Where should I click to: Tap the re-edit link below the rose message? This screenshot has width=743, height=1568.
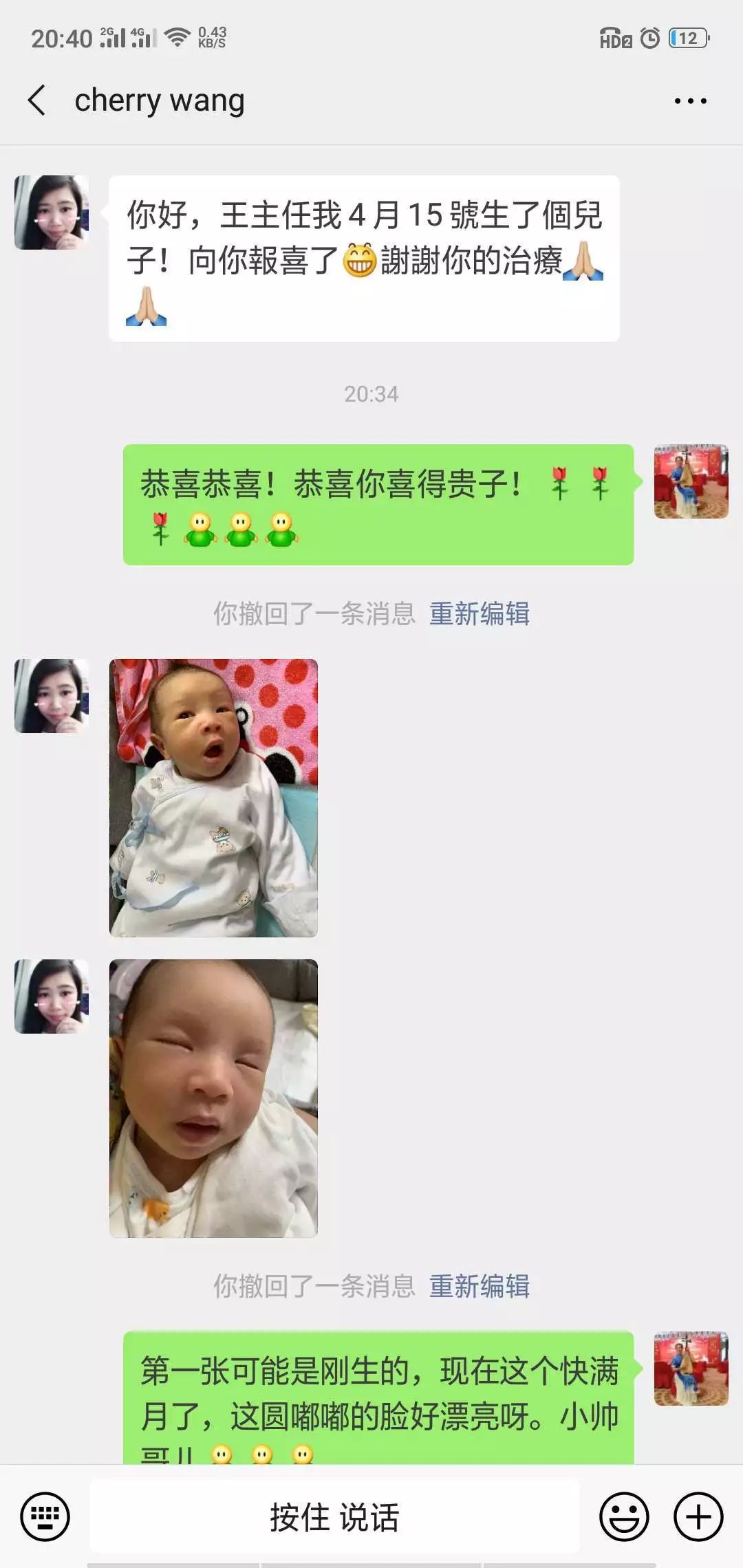[x=480, y=613]
